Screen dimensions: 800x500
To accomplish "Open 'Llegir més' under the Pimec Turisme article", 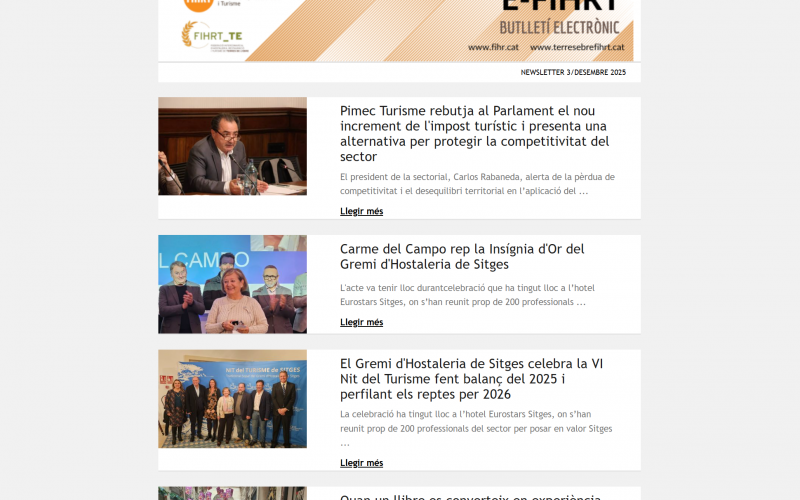I will pyautogui.click(x=361, y=211).
